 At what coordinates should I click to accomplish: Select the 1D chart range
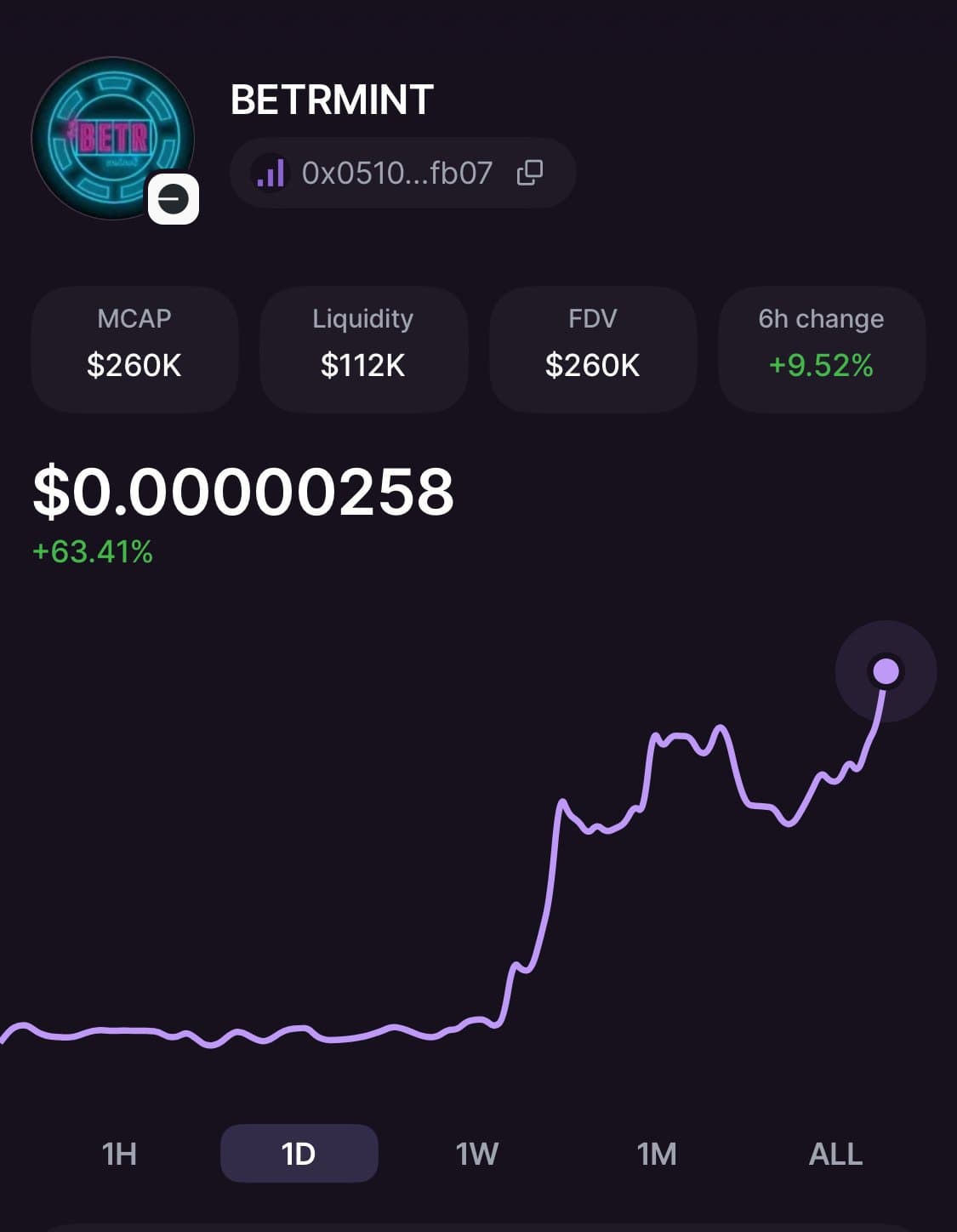299,1154
